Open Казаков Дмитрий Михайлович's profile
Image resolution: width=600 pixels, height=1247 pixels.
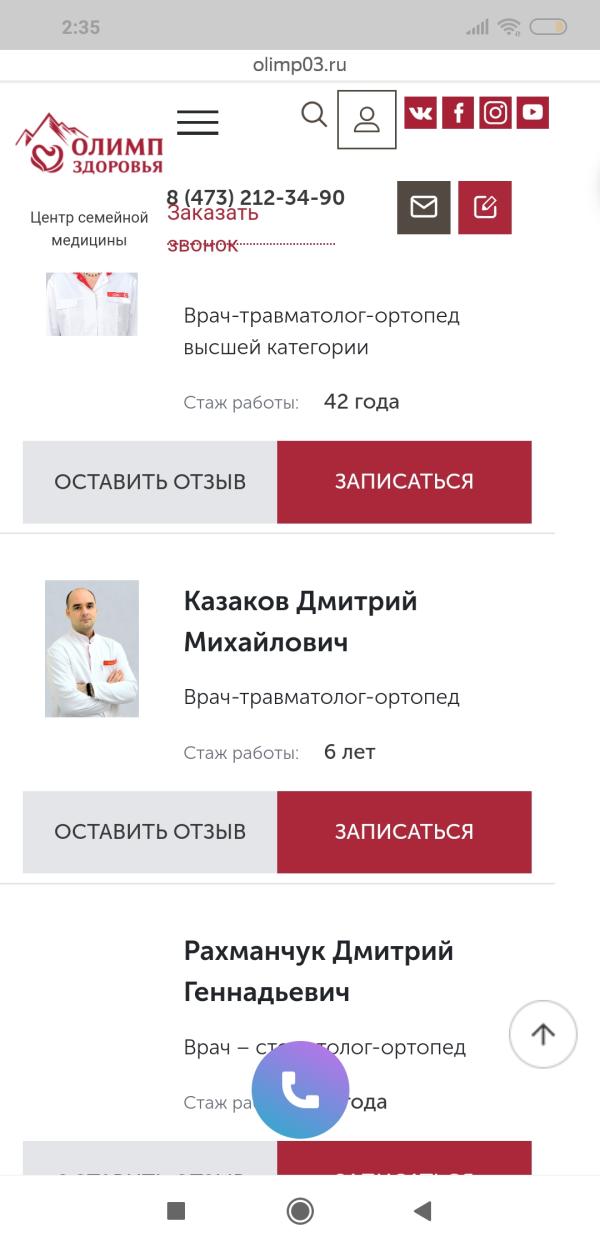[x=300, y=620]
